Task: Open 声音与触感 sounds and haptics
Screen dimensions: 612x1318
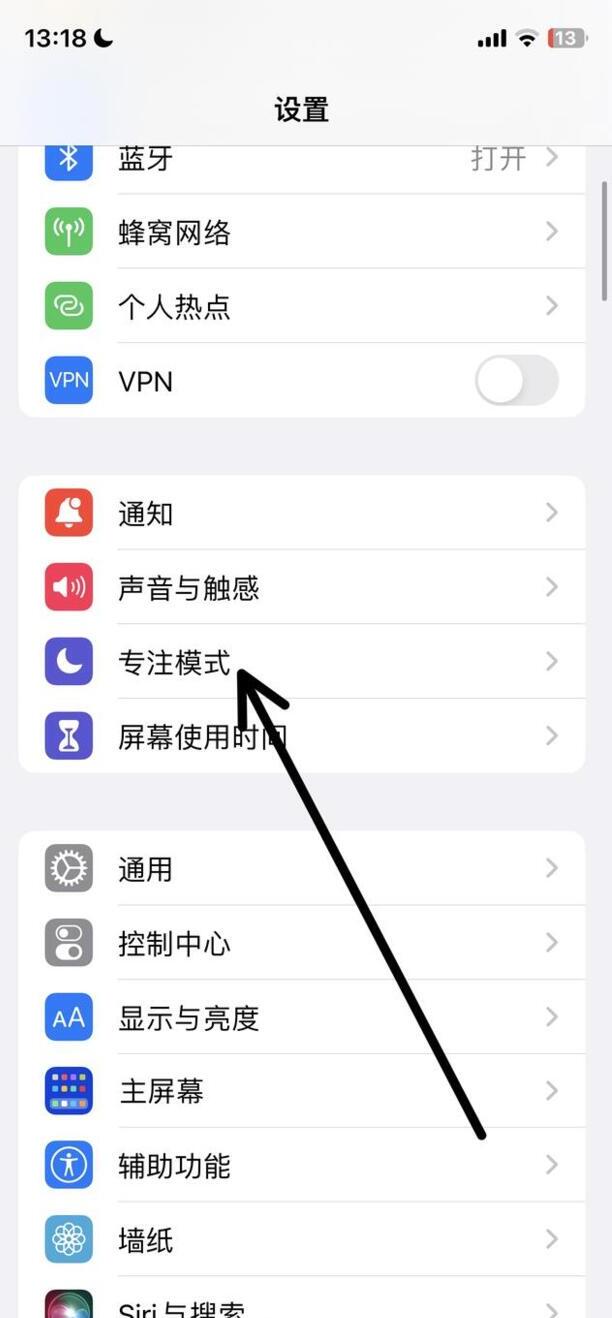Action: point(302,587)
